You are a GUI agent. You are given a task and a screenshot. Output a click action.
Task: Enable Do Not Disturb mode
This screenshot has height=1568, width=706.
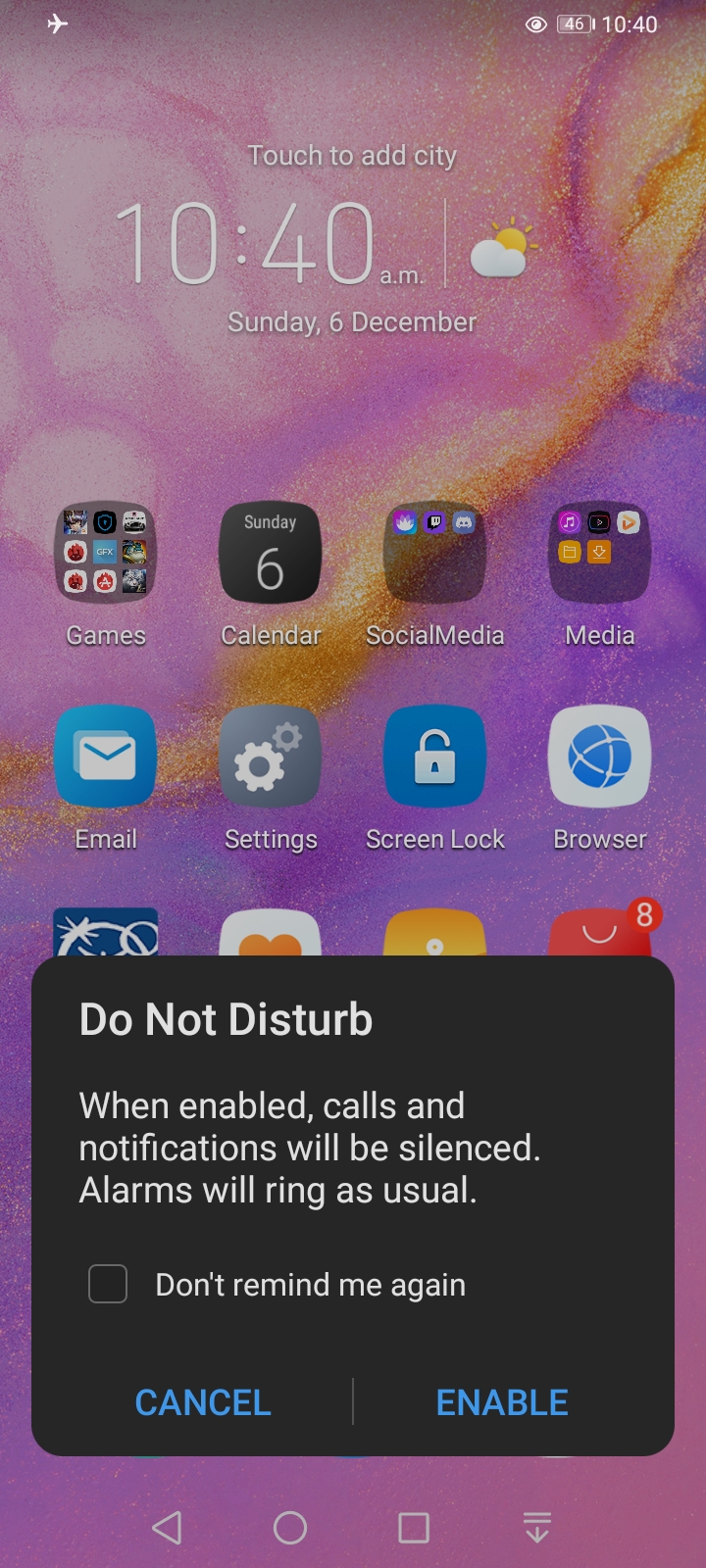[501, 1402]
